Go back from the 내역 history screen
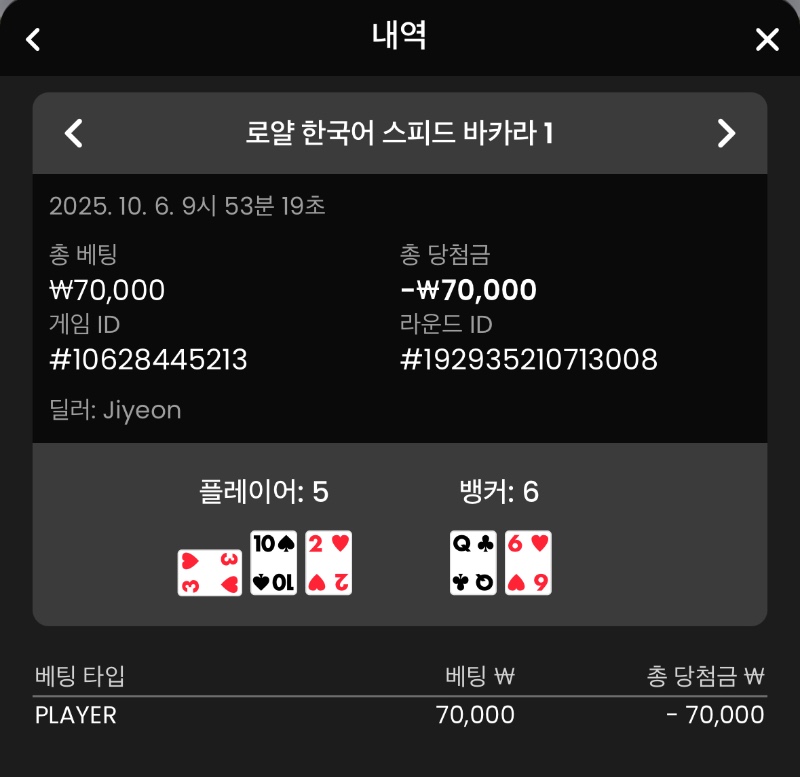The width and height of the screenshot is (800, 777). [x=33, y=39]
